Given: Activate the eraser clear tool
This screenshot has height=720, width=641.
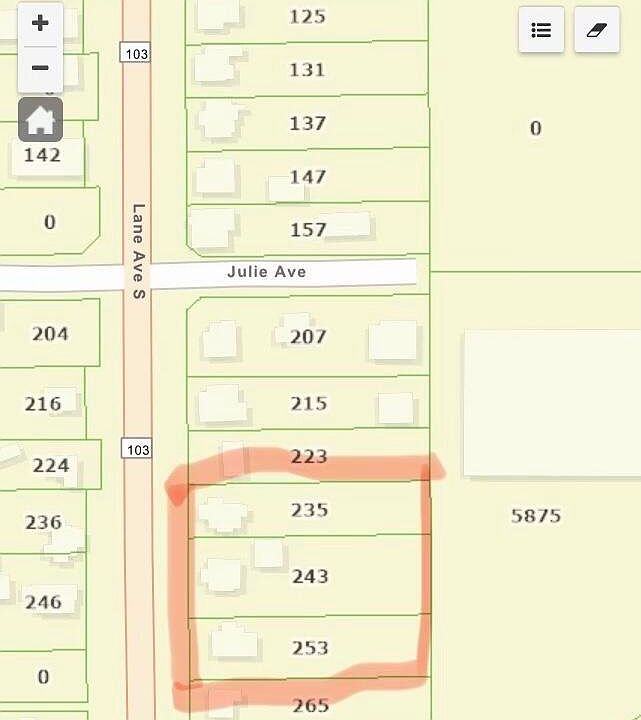Looking at the screenshot, I should pyautogui.click(x=596, y=30).
